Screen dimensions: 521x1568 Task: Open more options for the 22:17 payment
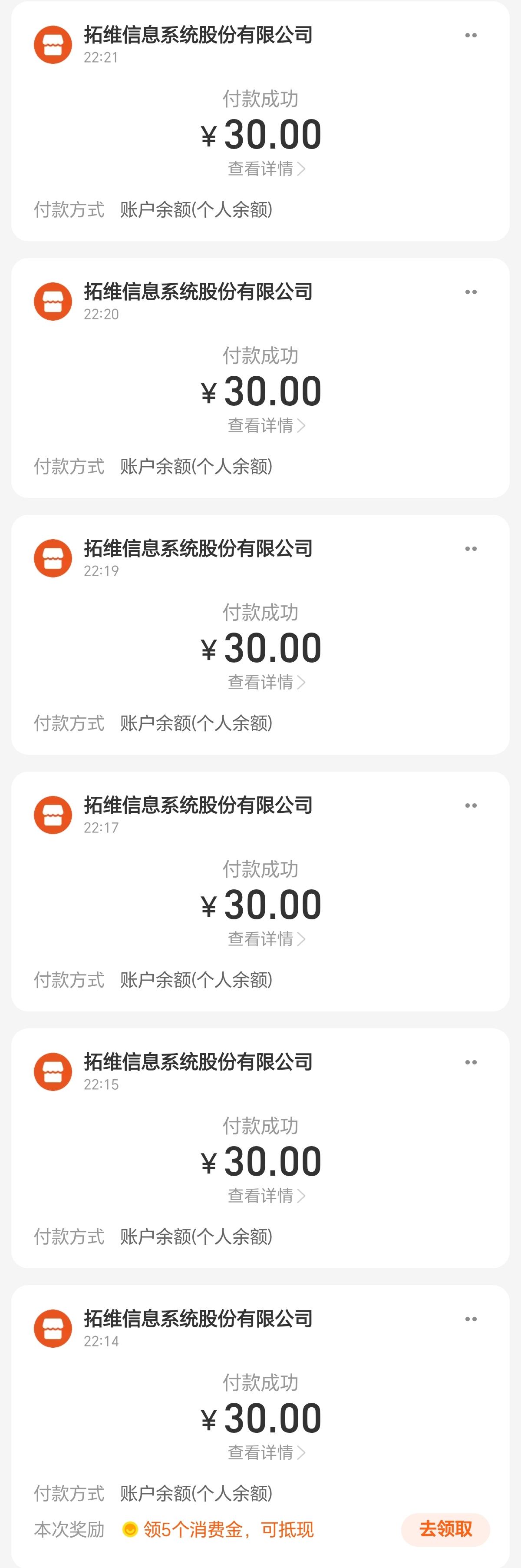pos(471,806)
